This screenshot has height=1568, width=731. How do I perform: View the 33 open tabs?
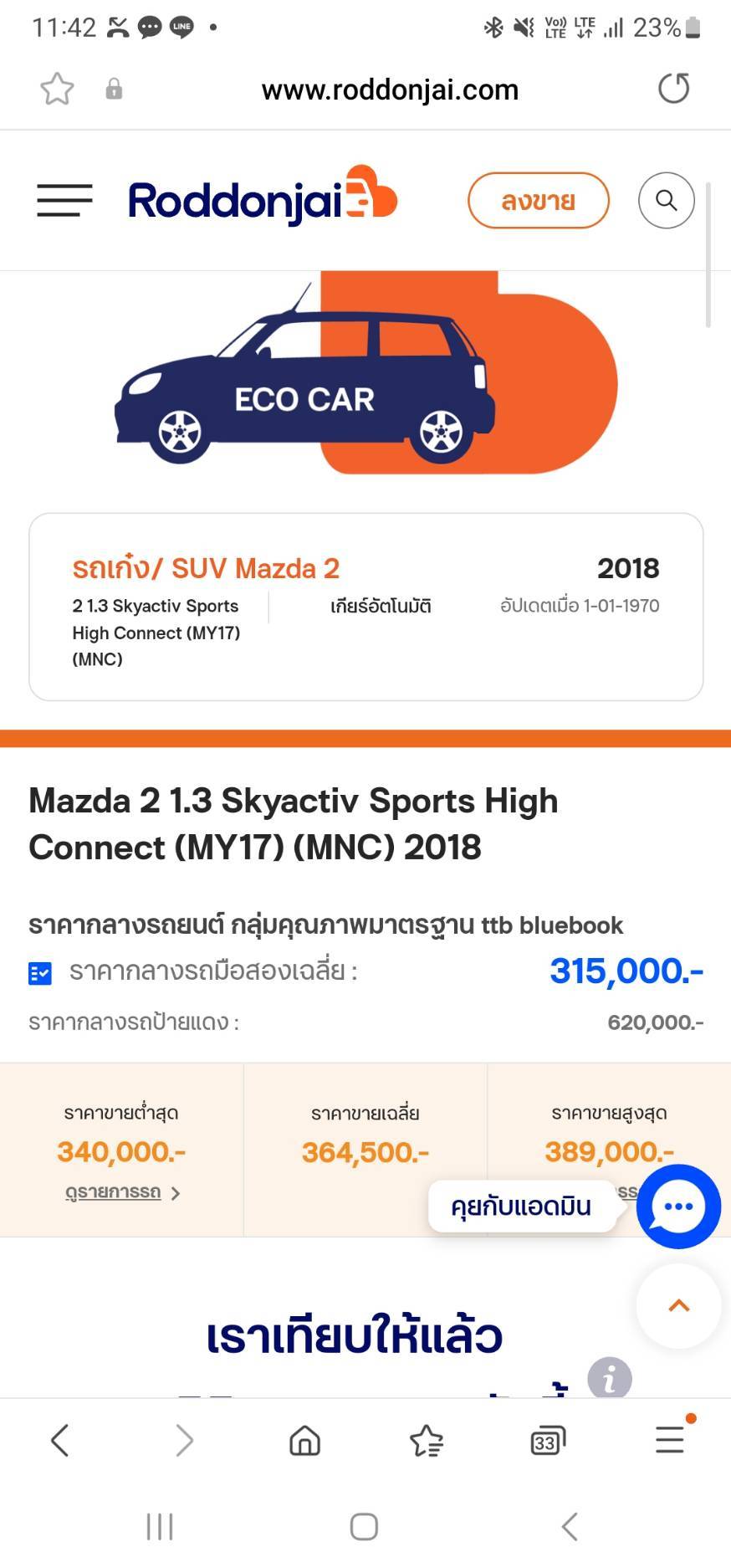547,1441
